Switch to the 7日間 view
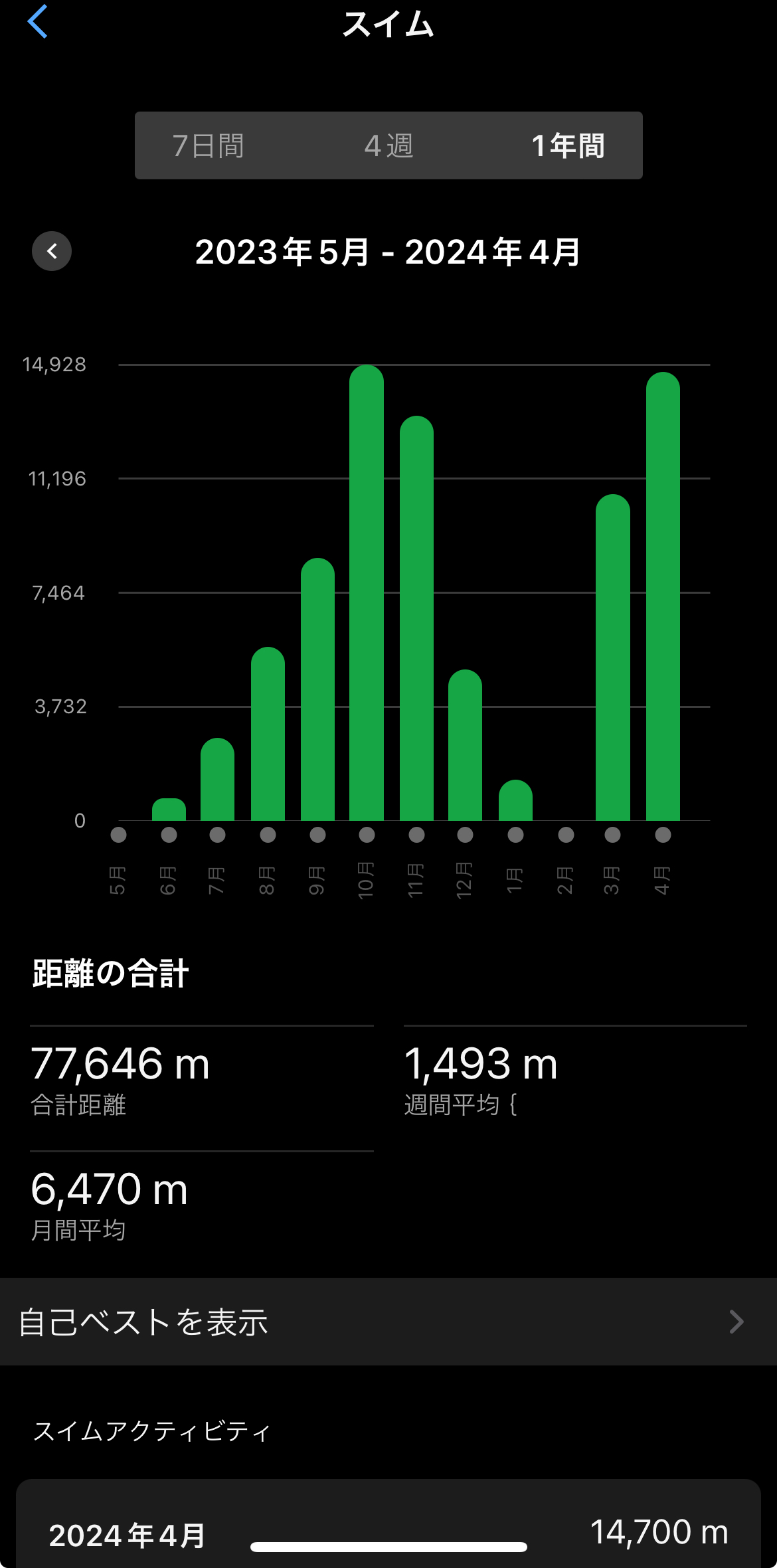 pos(209,146)
